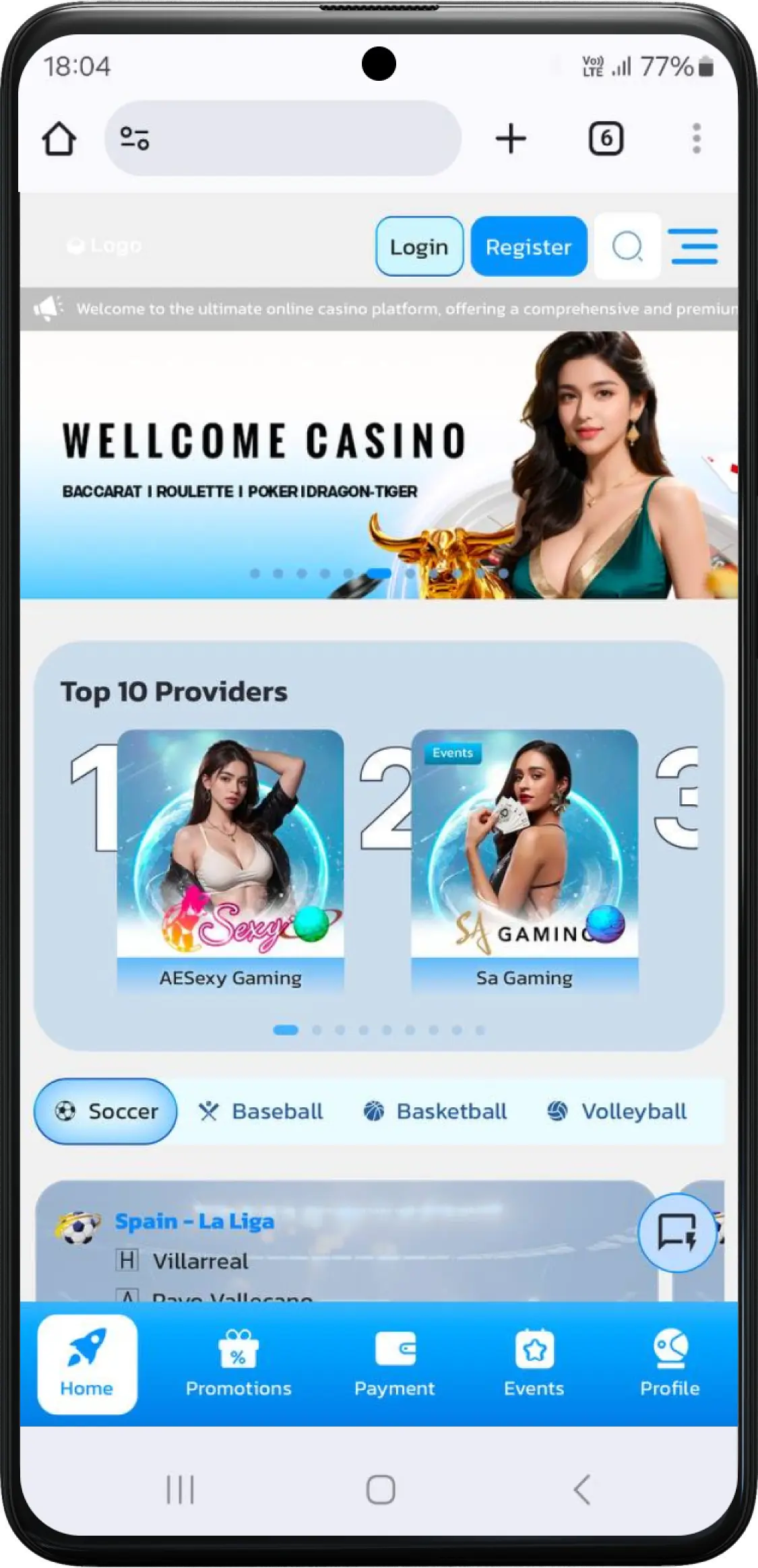The width and height of the screenshot is (758, 1568).
Task: Go to the Profile tab
Action: (670, 1365)
